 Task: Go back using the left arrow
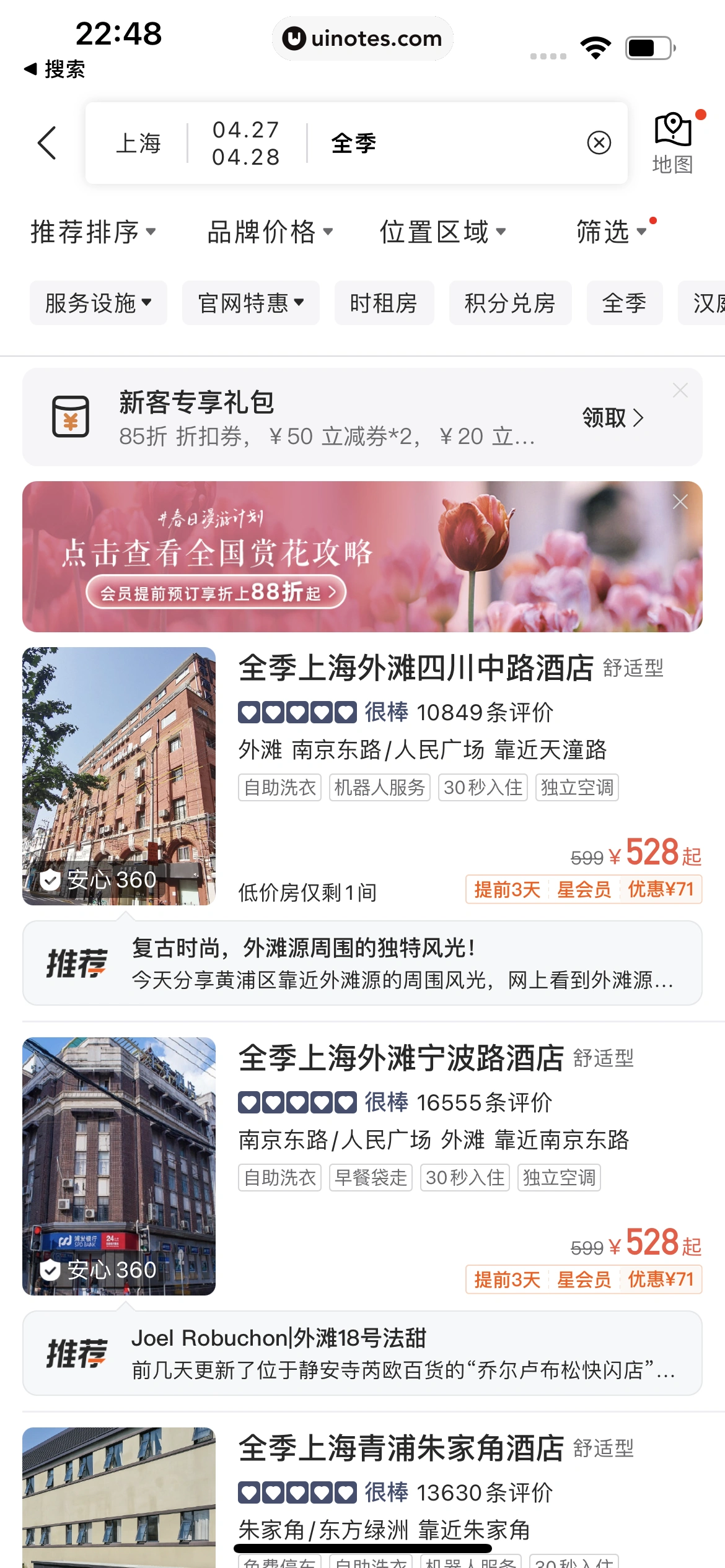click(x=47, y=143)
